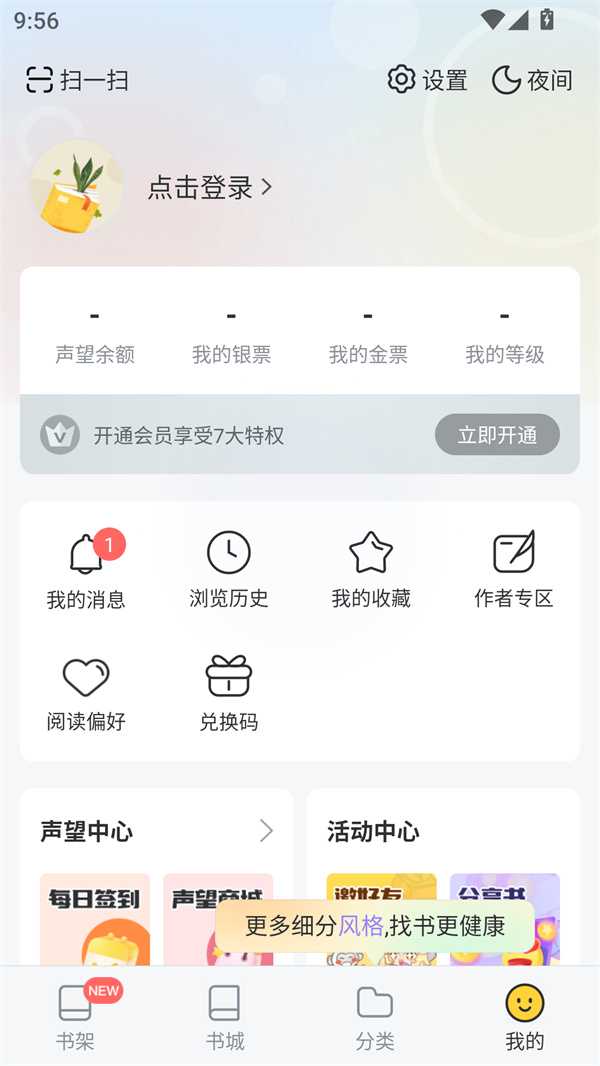600x1066 pixels.
Task: Open 我的消息 notifications
Action: (86, 570)
